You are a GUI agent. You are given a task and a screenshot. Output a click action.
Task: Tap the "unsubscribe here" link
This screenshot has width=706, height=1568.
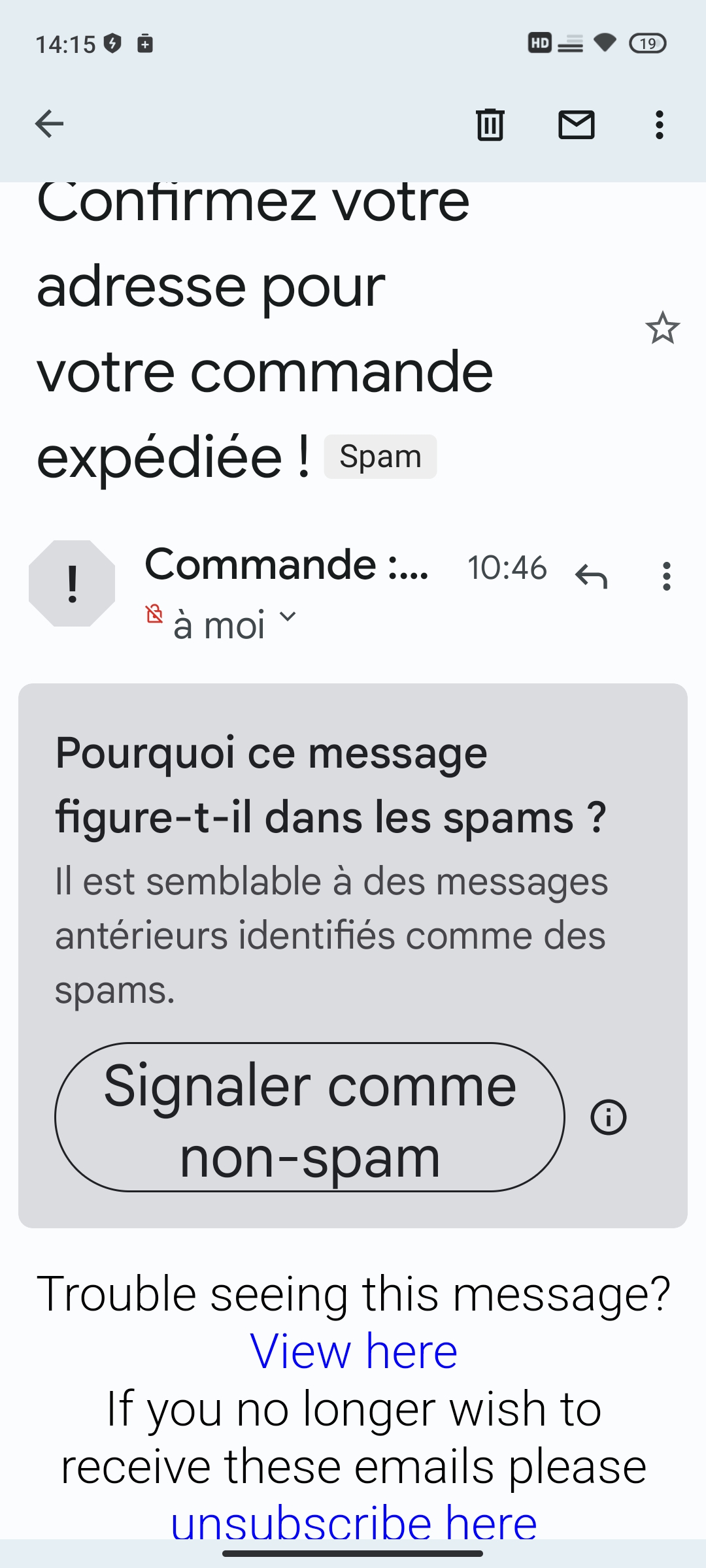click(x=354, y=1522)
